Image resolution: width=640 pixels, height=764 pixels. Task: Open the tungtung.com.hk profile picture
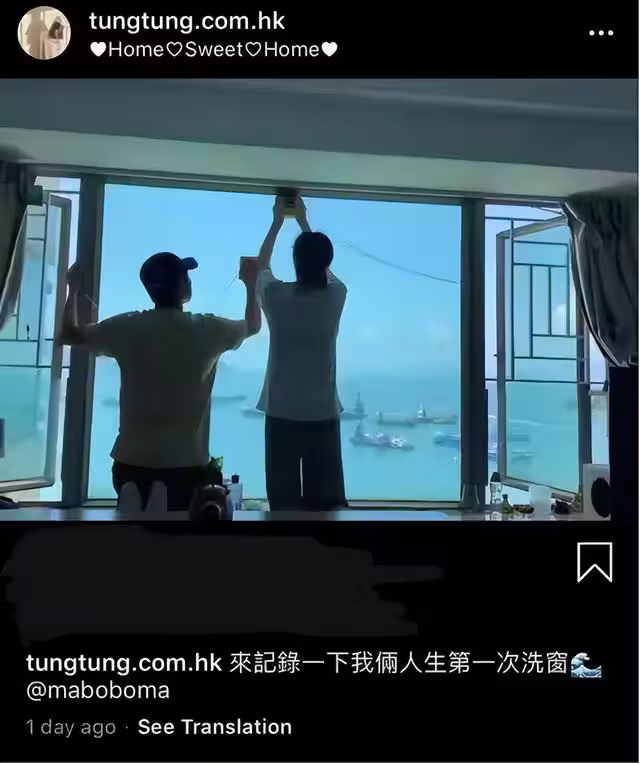[x=44, y=33]
